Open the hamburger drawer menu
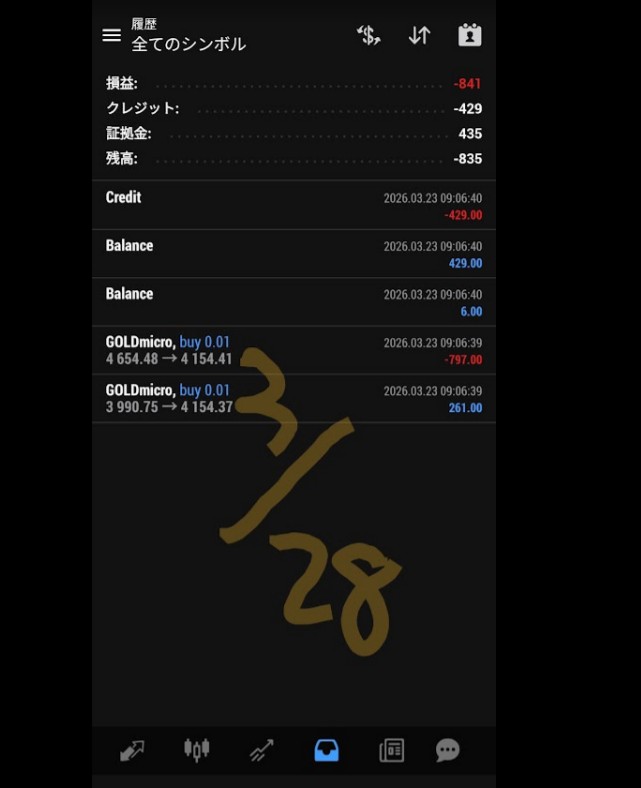 [x=112, y=35]
